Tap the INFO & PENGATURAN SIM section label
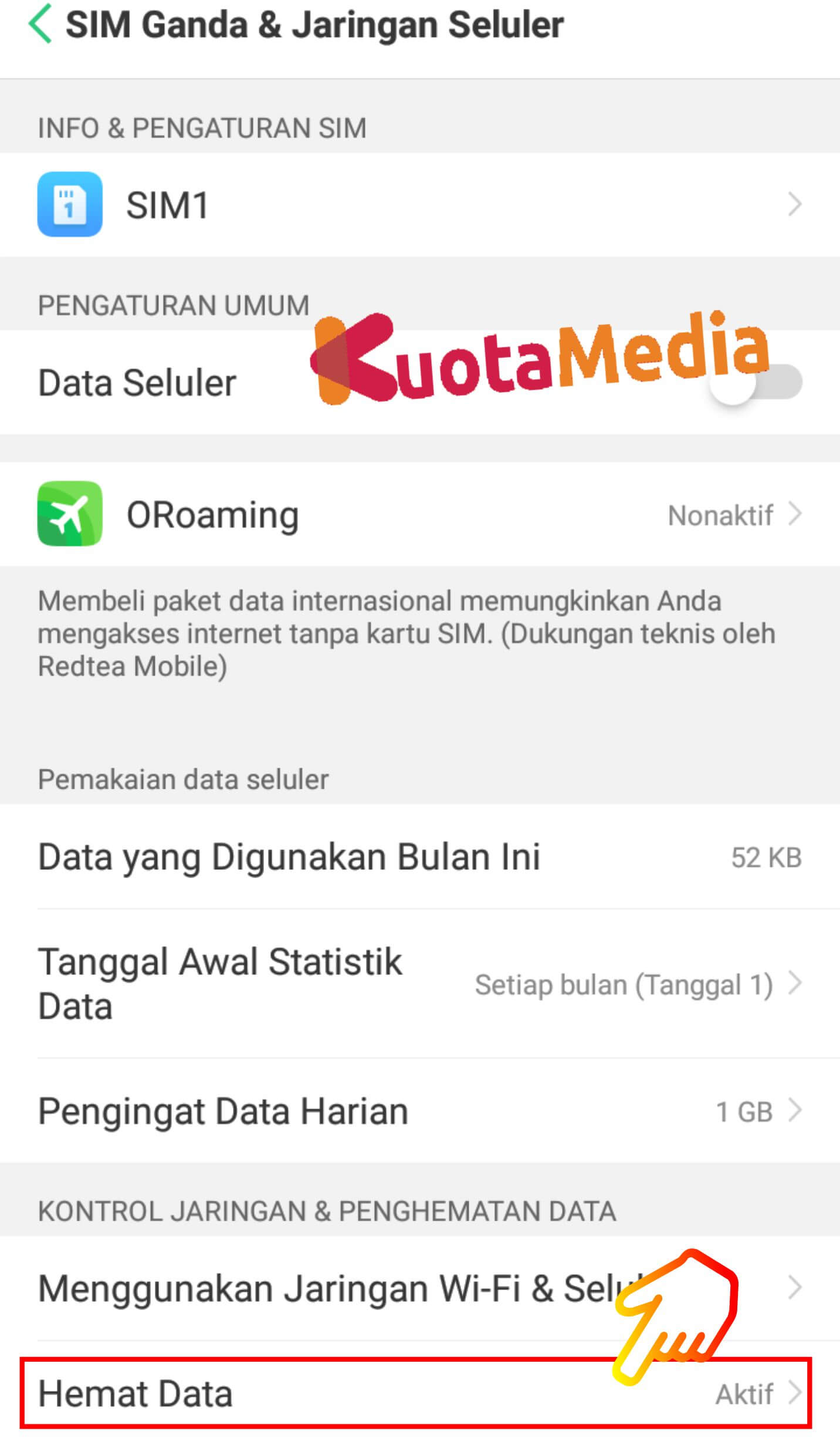 pyautogui.click(x=202, y=127)
